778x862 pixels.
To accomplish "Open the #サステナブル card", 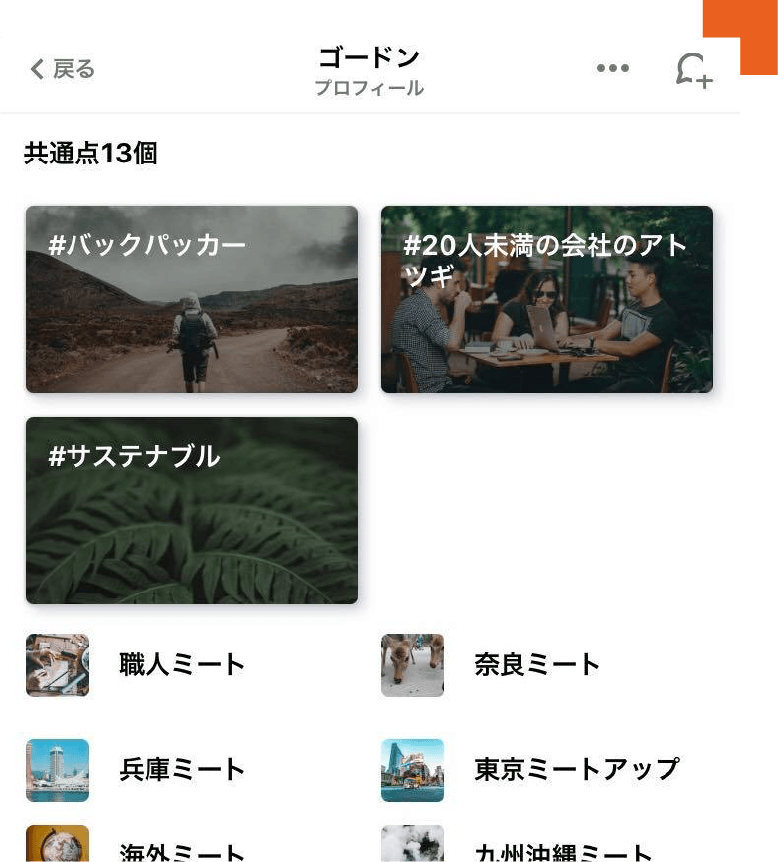I will pyautogui.click(x=192, y=510).
